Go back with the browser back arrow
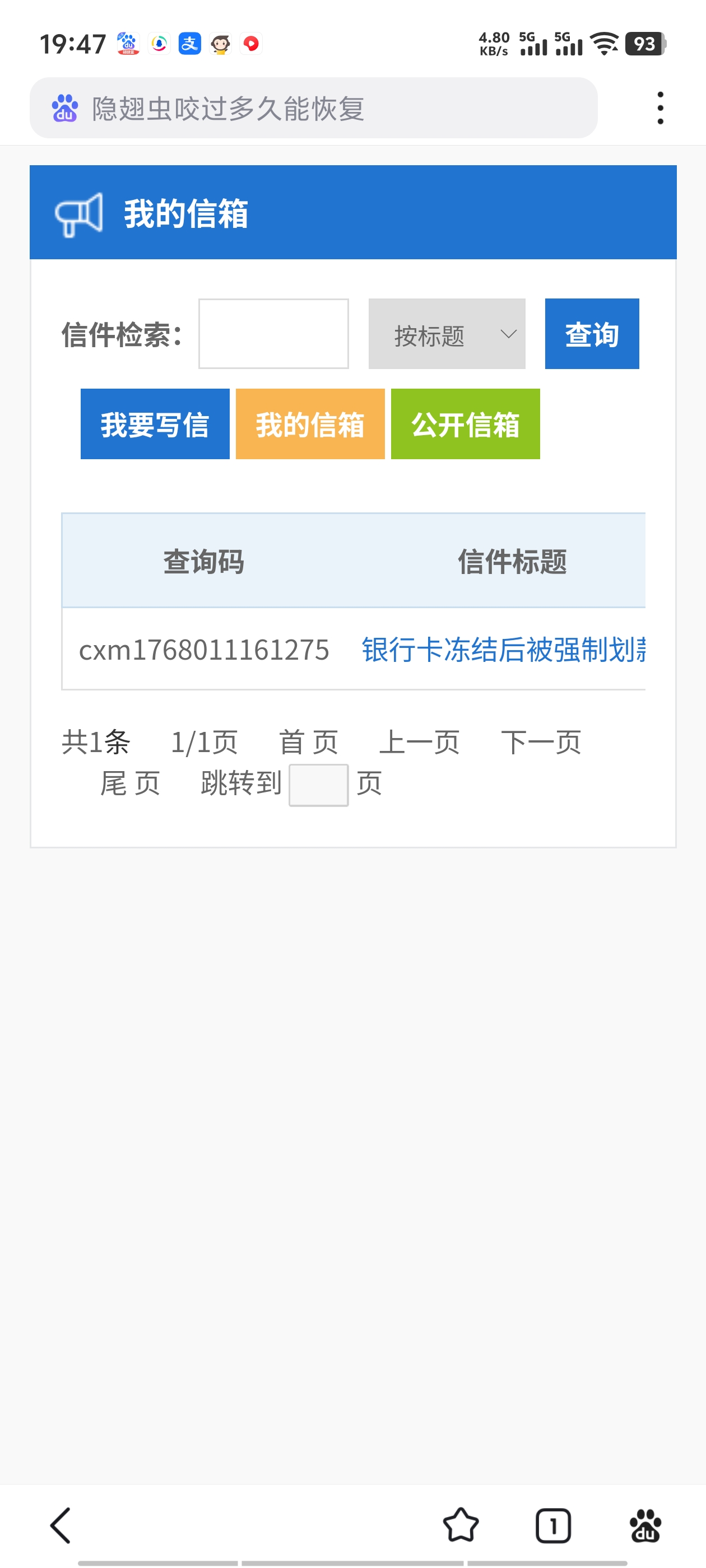The width and height of the screenshot is (706, 1568). coord(61,1525)
